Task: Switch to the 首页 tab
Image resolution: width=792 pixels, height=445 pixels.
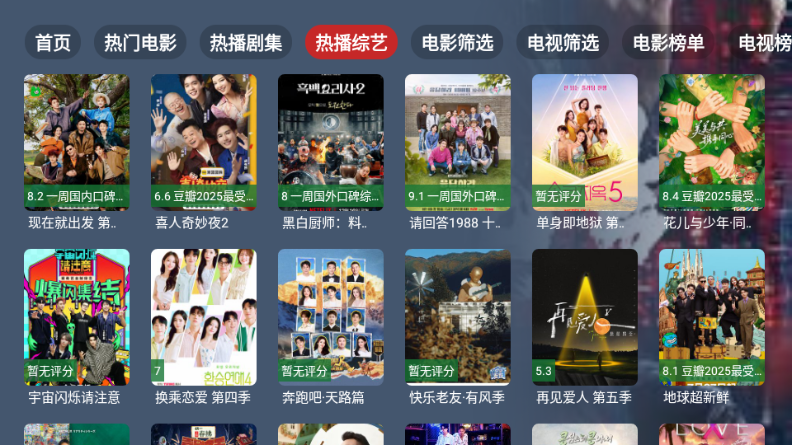Action: [x=53, y=43]
